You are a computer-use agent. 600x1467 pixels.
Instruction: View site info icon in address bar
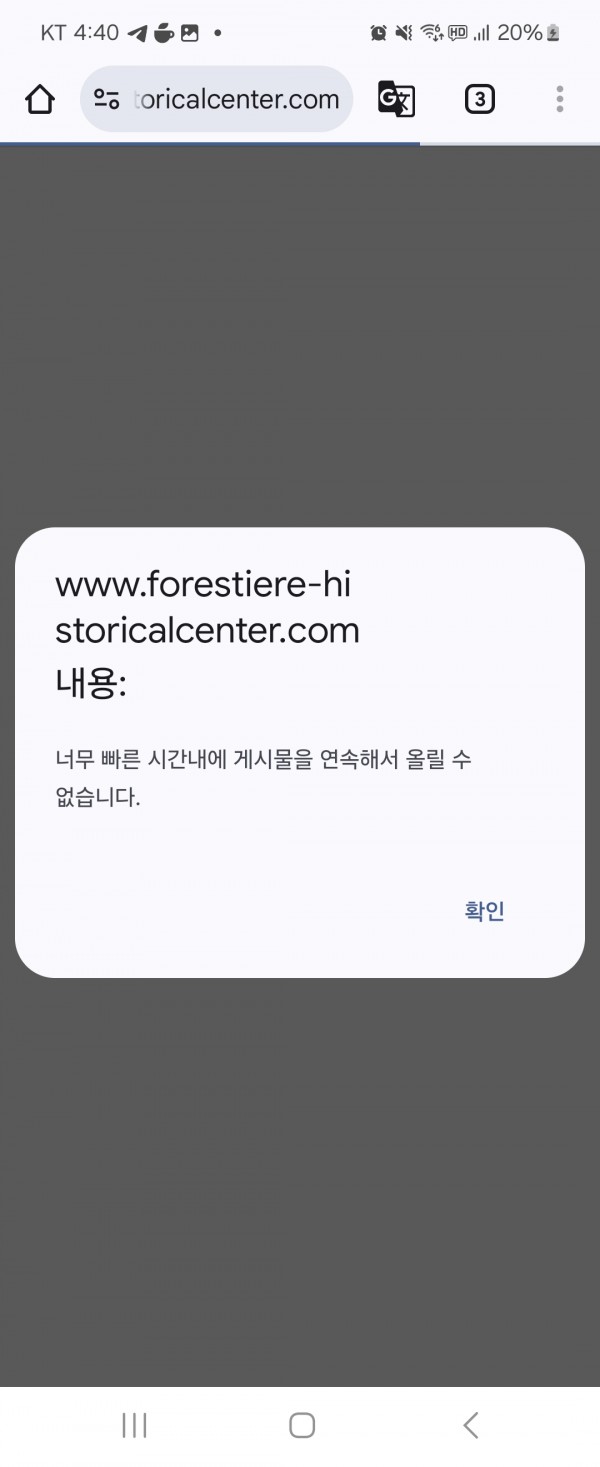tap(106, 99)
